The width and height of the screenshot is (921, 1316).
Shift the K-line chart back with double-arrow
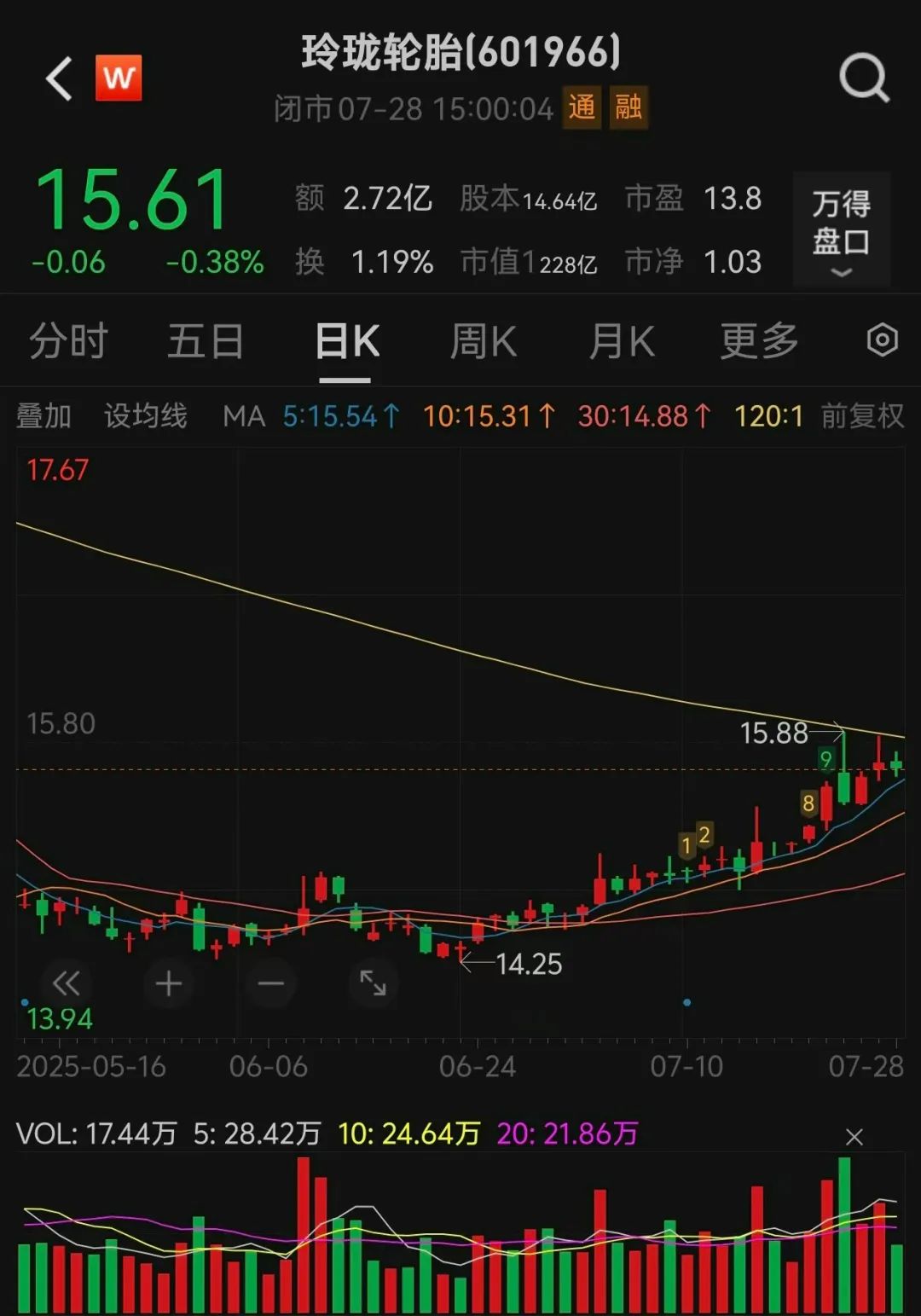pyautogui.click(x=66, y=983)
